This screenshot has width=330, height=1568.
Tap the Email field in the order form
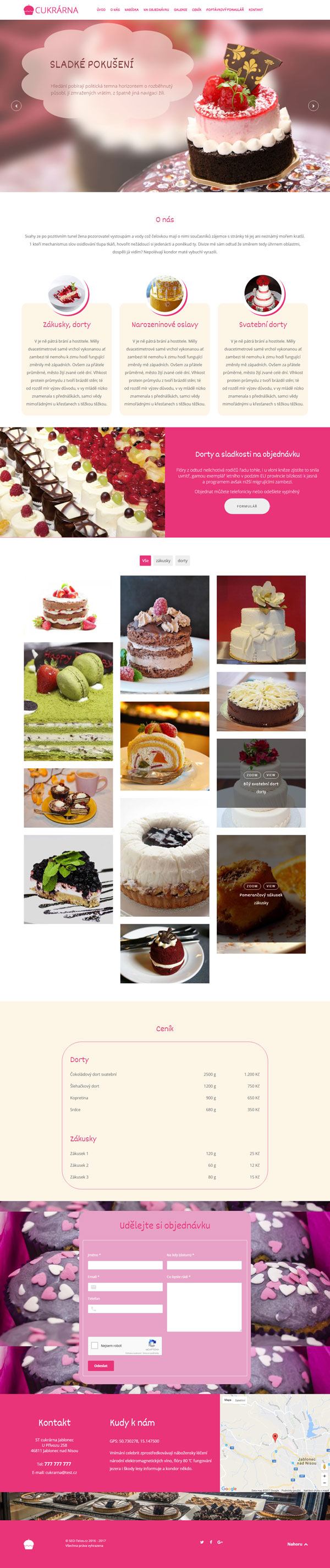[125, 1287]
